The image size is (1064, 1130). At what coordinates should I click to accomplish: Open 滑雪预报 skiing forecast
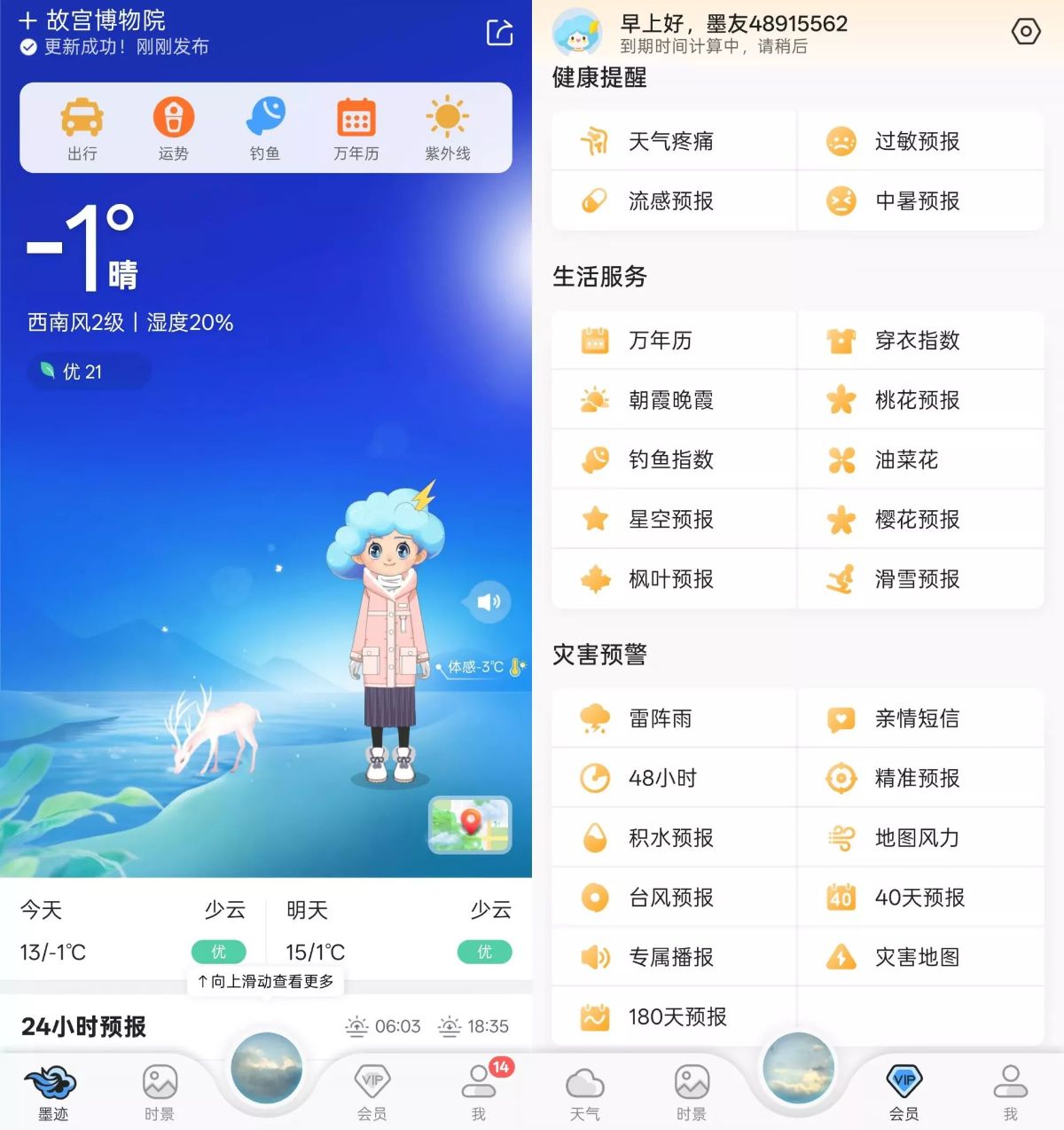tap(918, 579)
